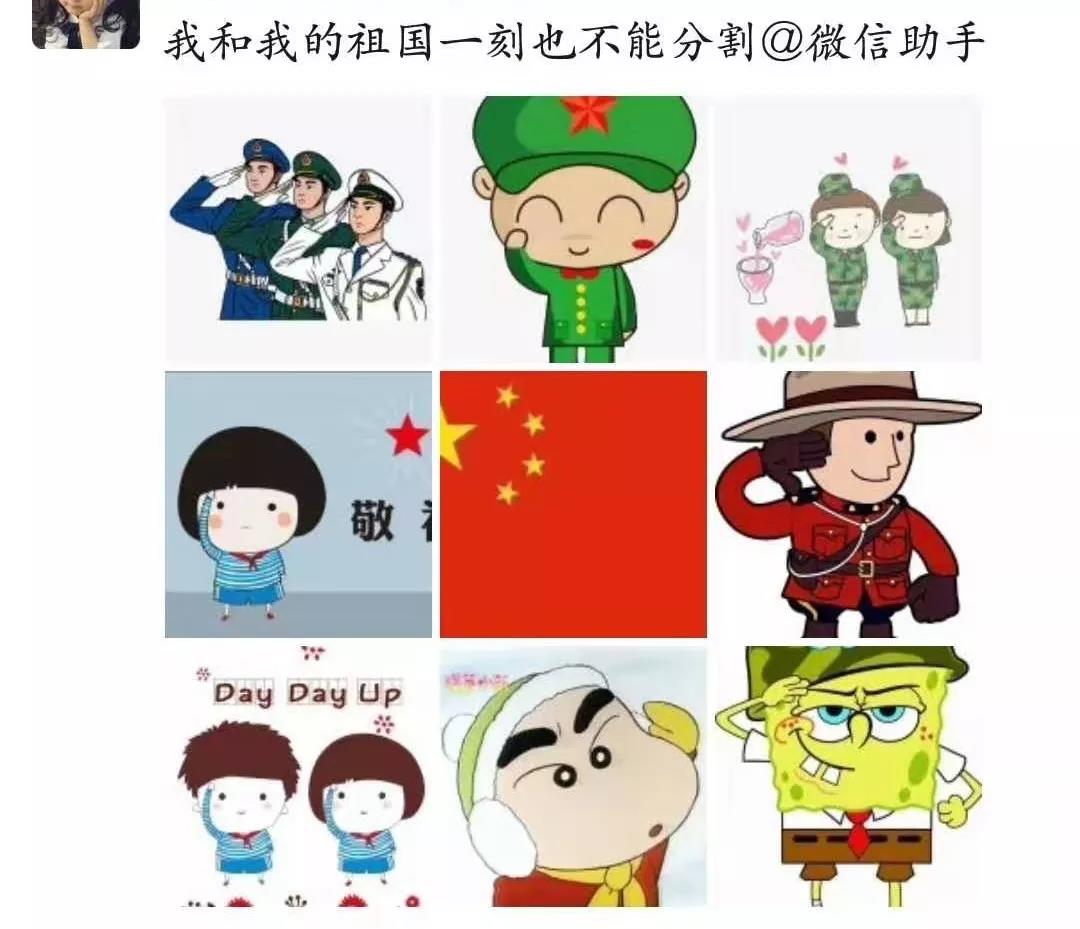Open the Day Day Up picture

298,776
